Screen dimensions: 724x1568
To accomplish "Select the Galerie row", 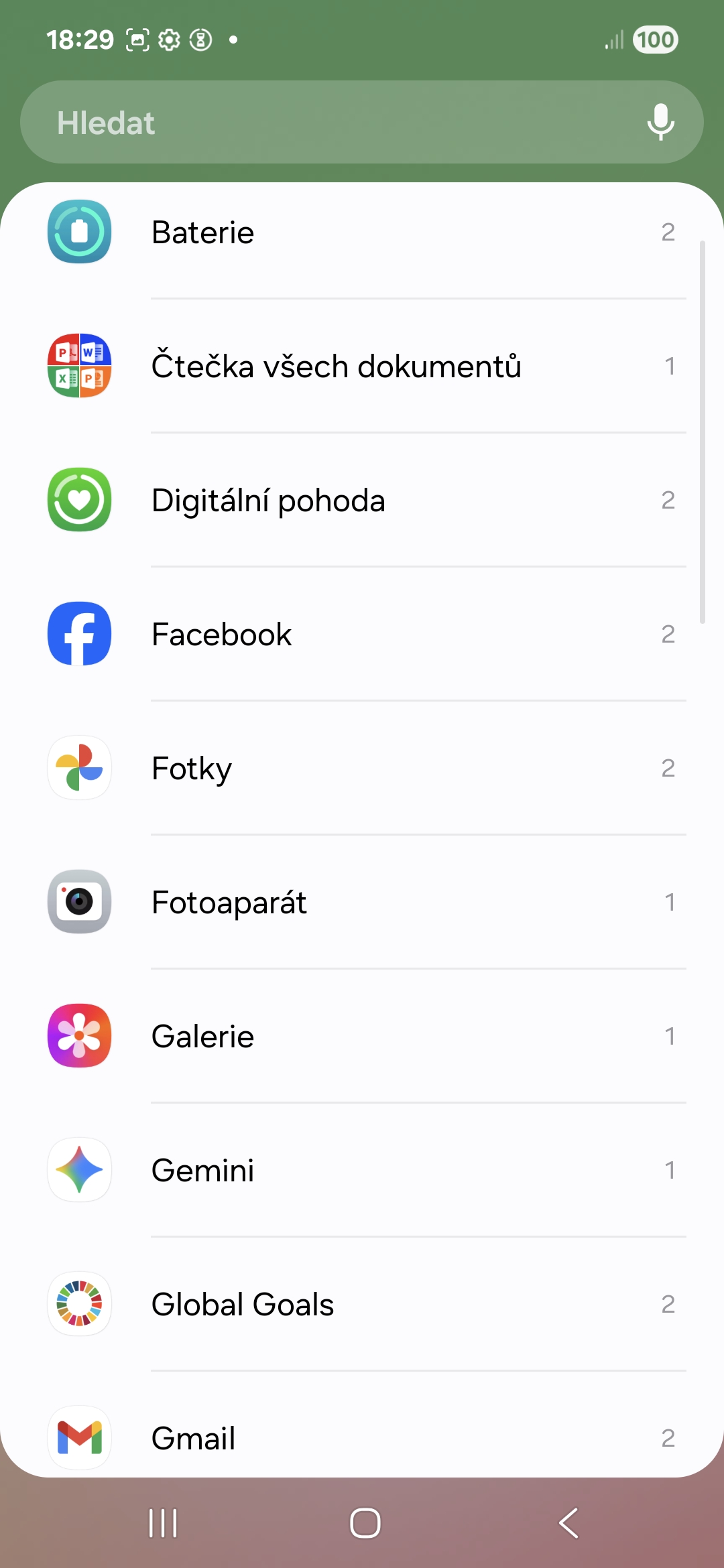I will (x=362, y=1036).
